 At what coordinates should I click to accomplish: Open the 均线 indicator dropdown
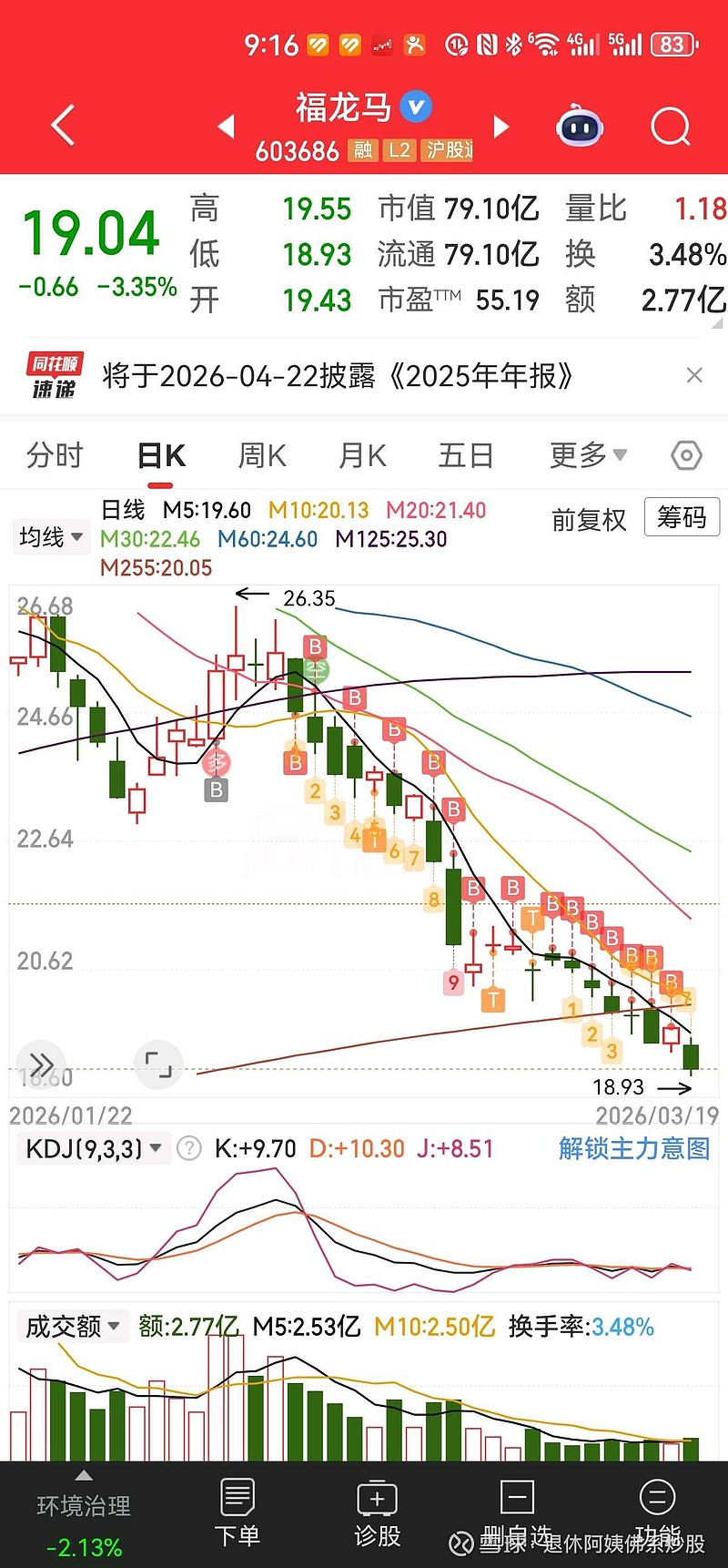(x=51, y=537)
